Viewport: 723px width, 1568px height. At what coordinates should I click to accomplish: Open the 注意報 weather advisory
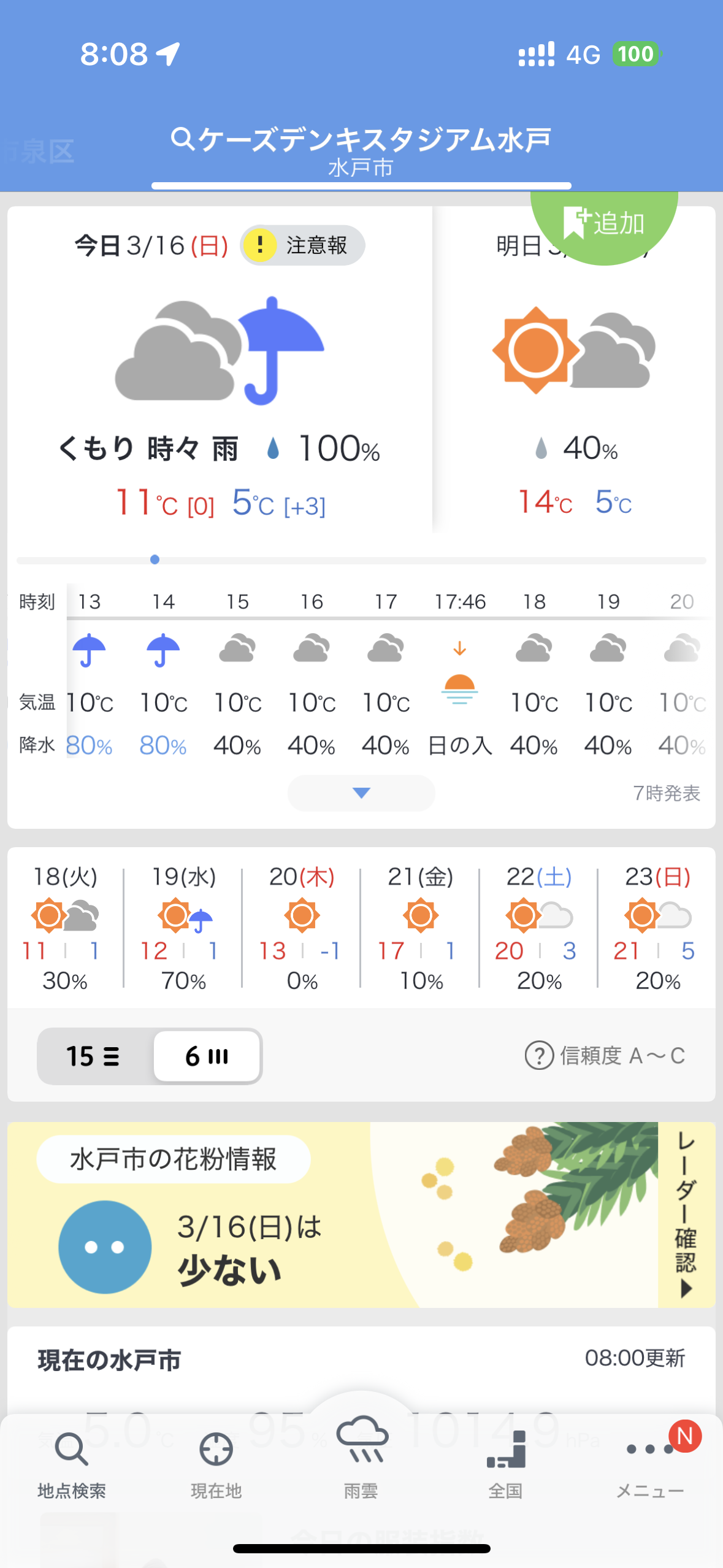click(x=302, y=245)
